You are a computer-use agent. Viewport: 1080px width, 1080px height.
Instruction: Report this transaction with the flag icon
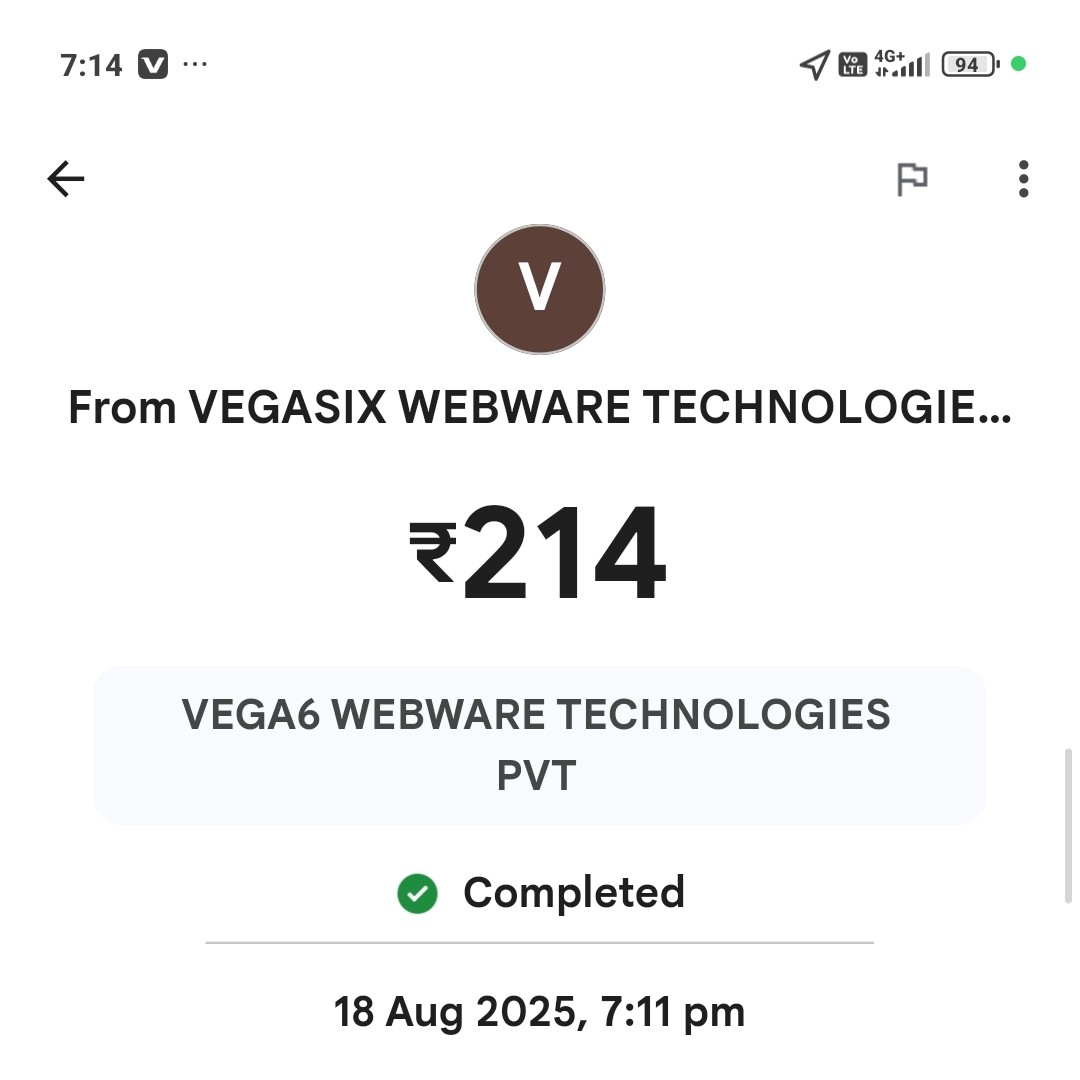(911, 179)
